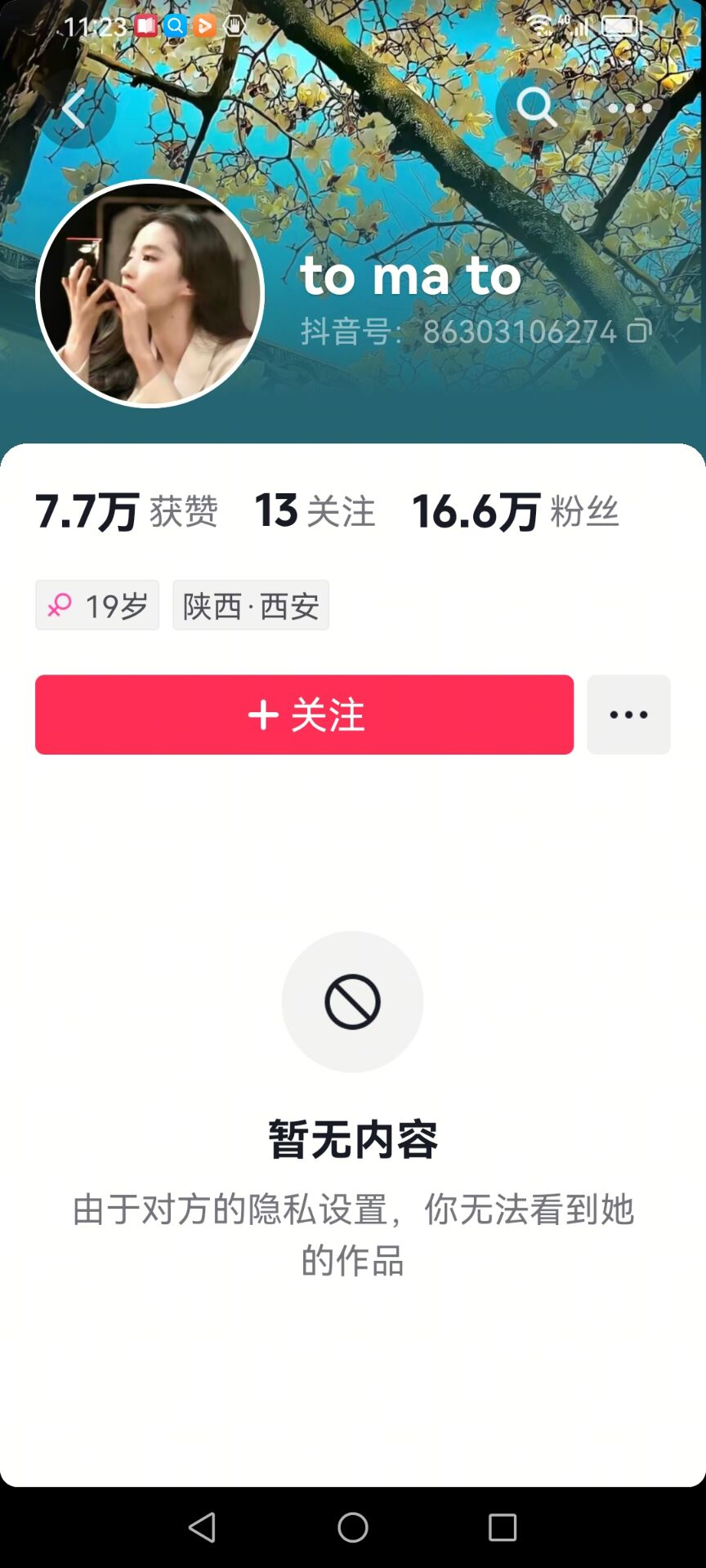This screenshot has width=706, height=1568.
Task: Open recent apps from navigation bar
Action: tap(503, 1527)
